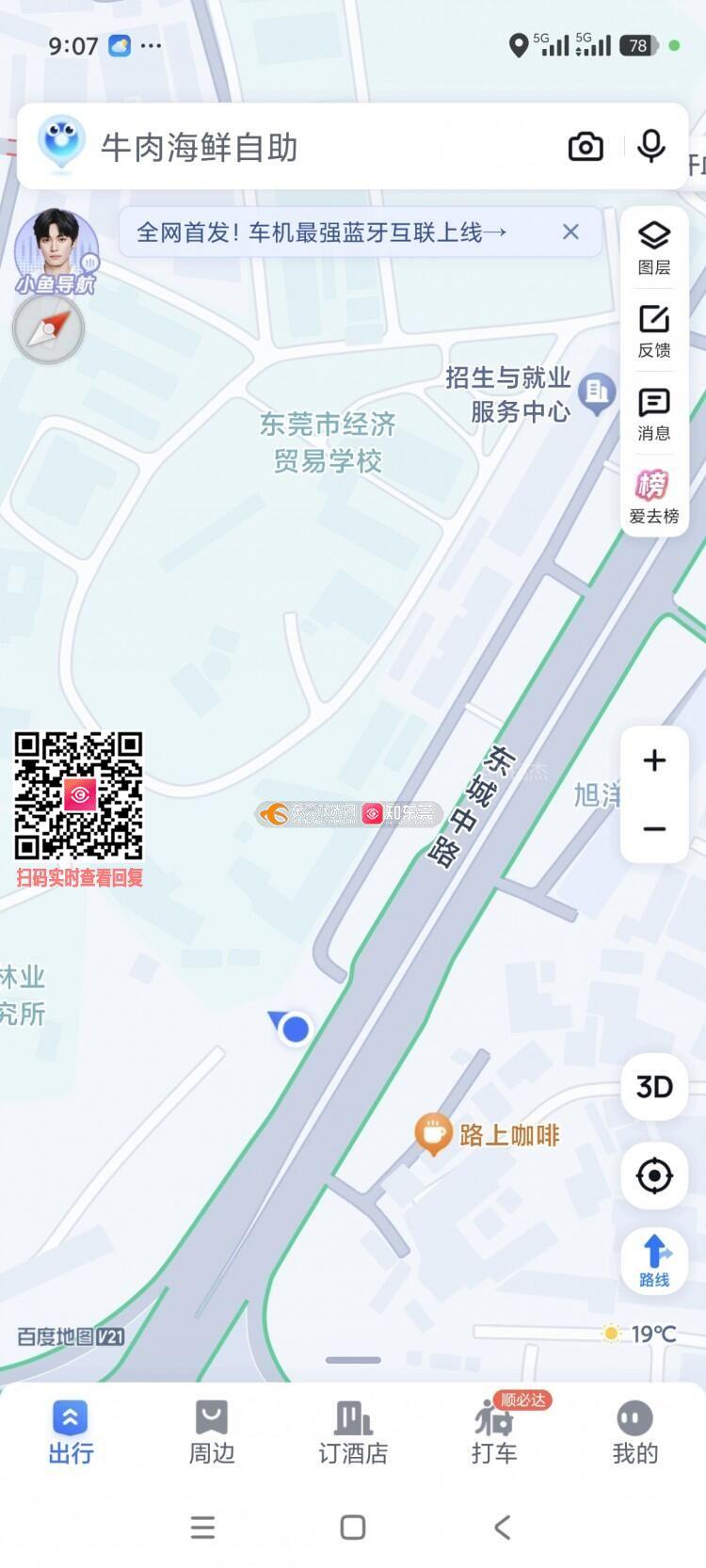Open the 图层 map layers panel
The width and height of the screenshot is (706, 1568).
(654, 248)
